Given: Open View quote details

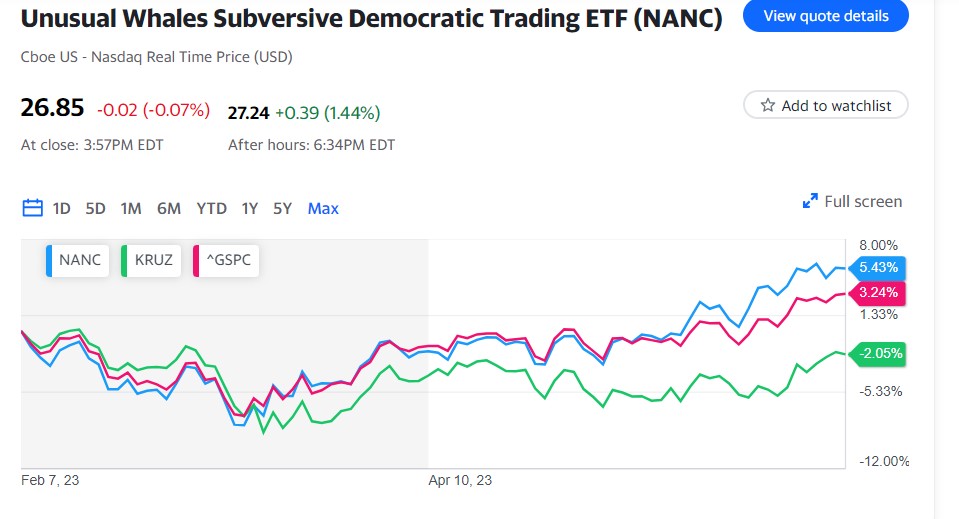Looking at the screenshot, I should coord(825,16).
